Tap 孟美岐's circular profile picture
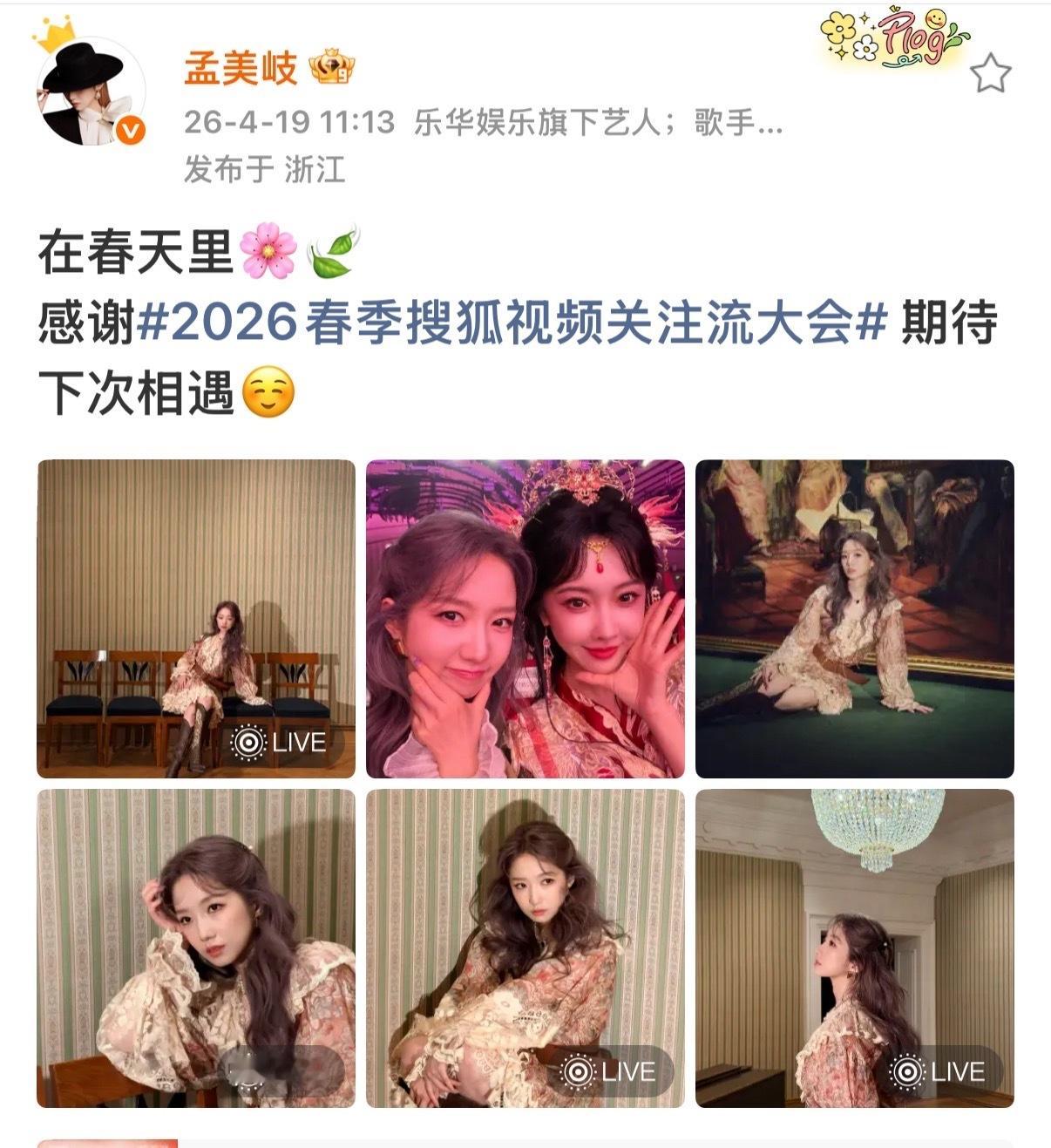Image resolution: width=1051 pixels, height=1148 pixels. point(87,87)
